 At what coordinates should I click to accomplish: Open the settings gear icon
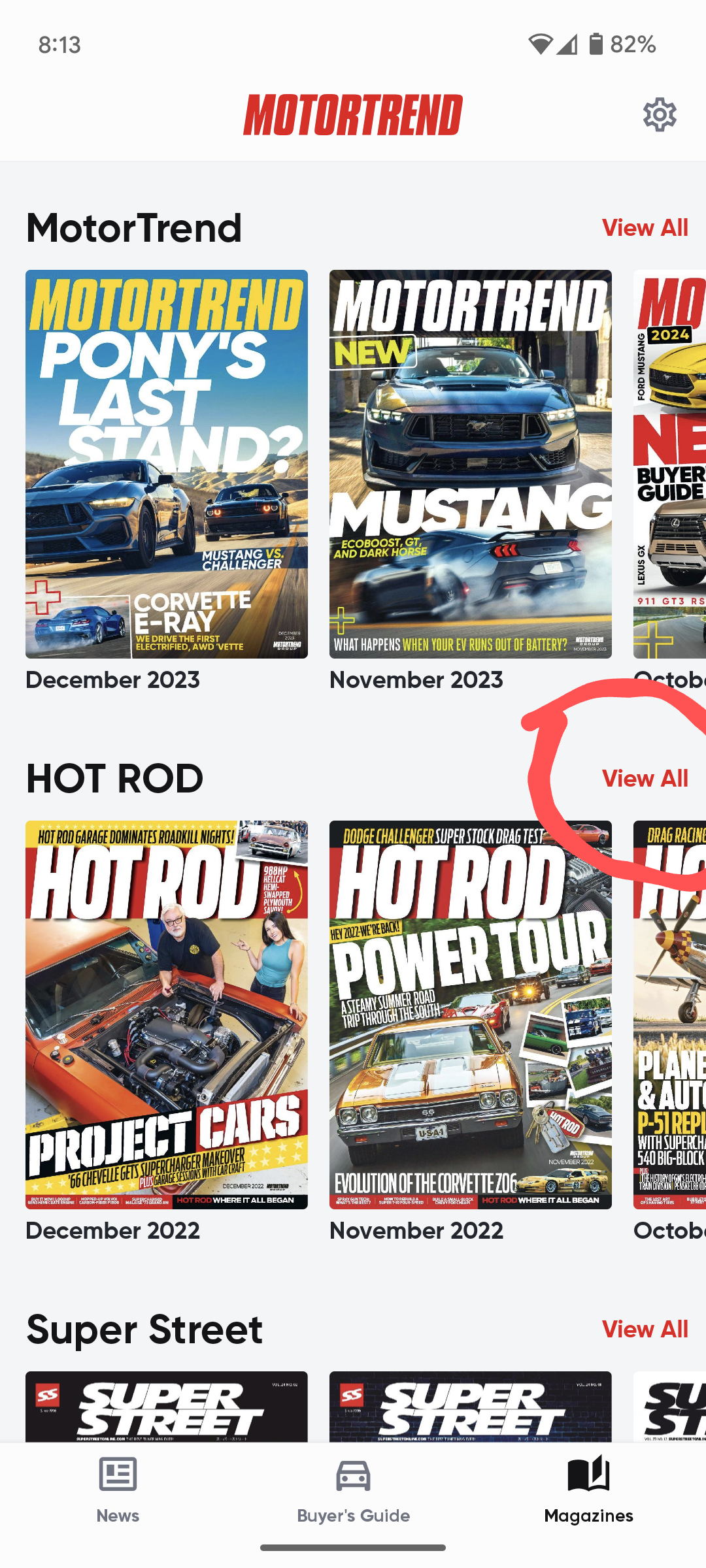pyautogui.click(x=660, y=115)
